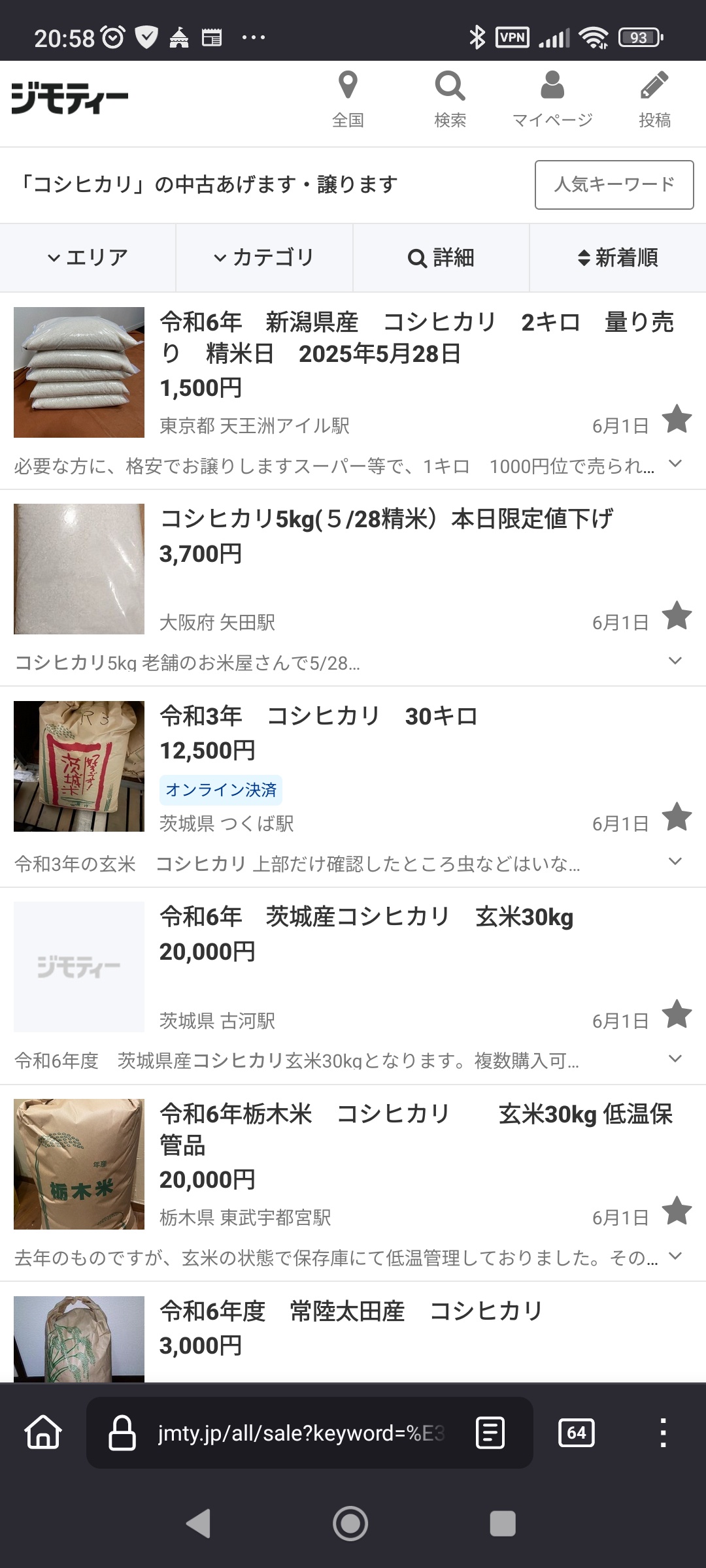Open the browser's tab switcher showing 64
The width and height of the screenshot is (706, 1568).
click(577, 1433)
